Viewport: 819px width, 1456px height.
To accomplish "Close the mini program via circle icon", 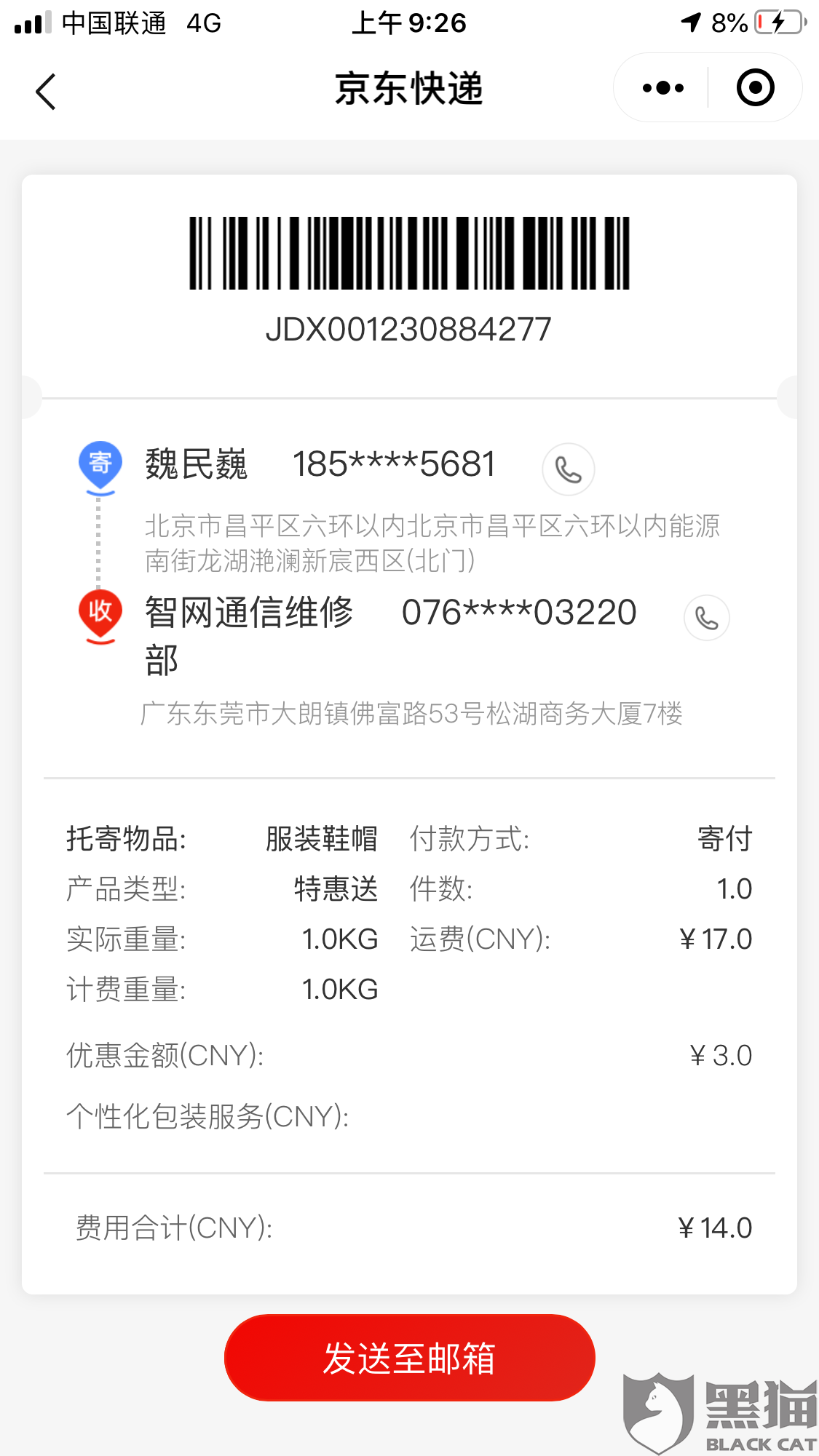I will [x=755, y=88].
